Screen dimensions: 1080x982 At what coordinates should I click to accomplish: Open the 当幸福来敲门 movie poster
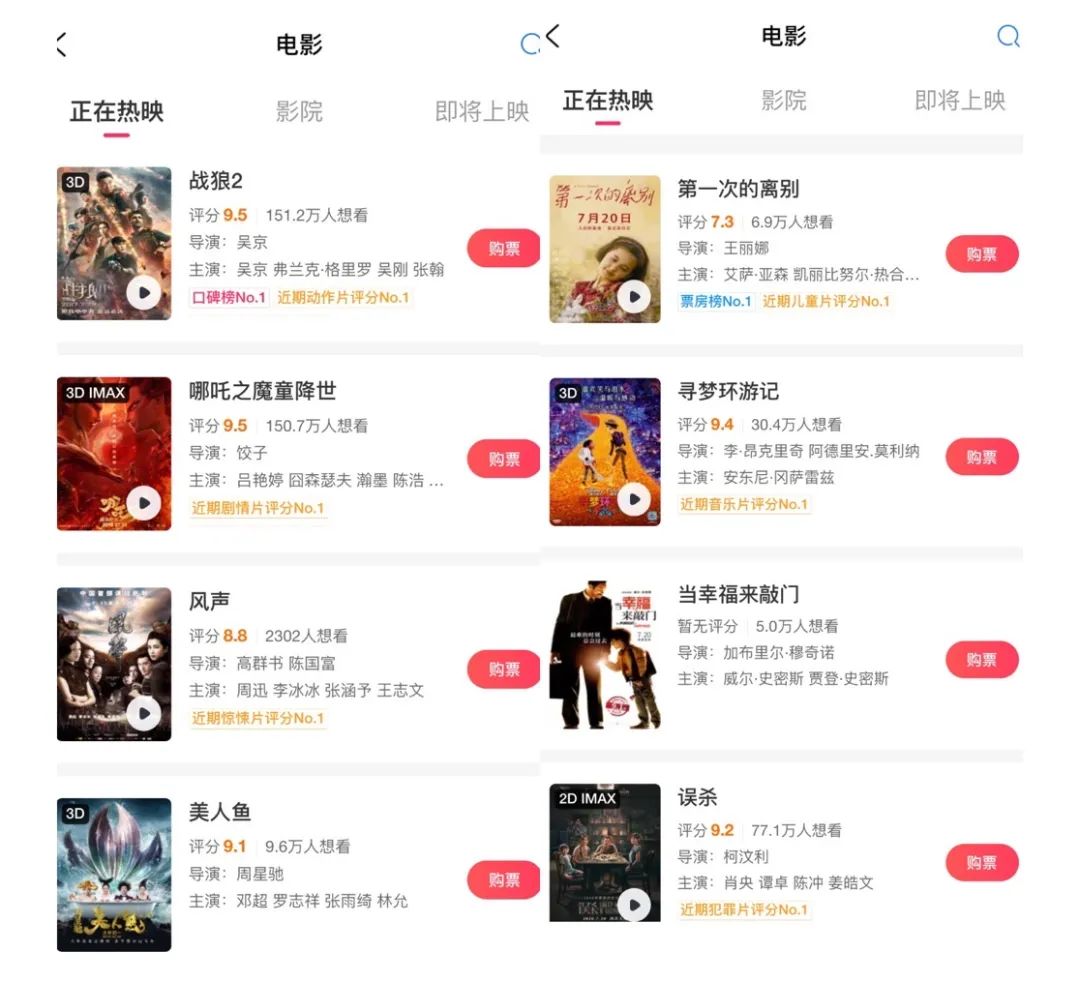605,653
